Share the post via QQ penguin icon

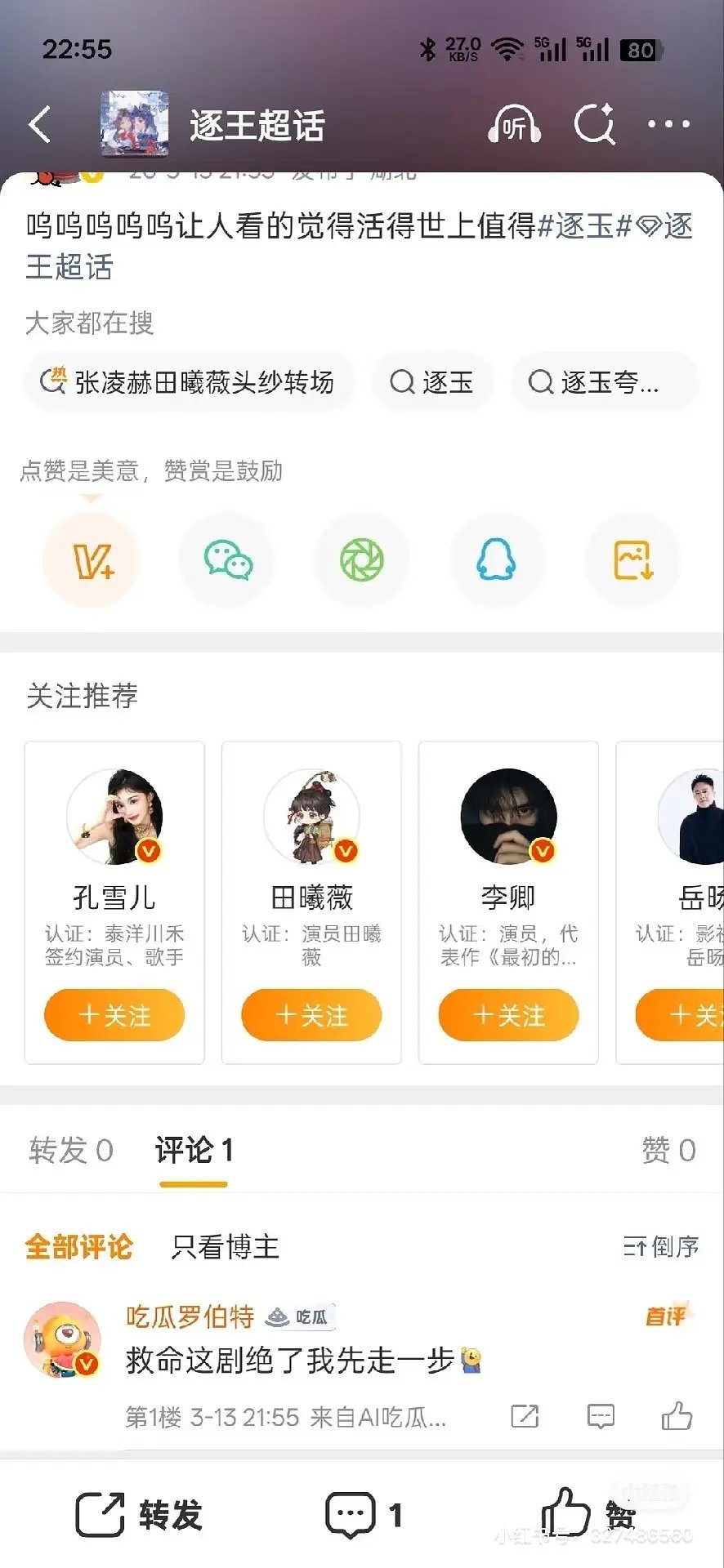coord(498,559)
